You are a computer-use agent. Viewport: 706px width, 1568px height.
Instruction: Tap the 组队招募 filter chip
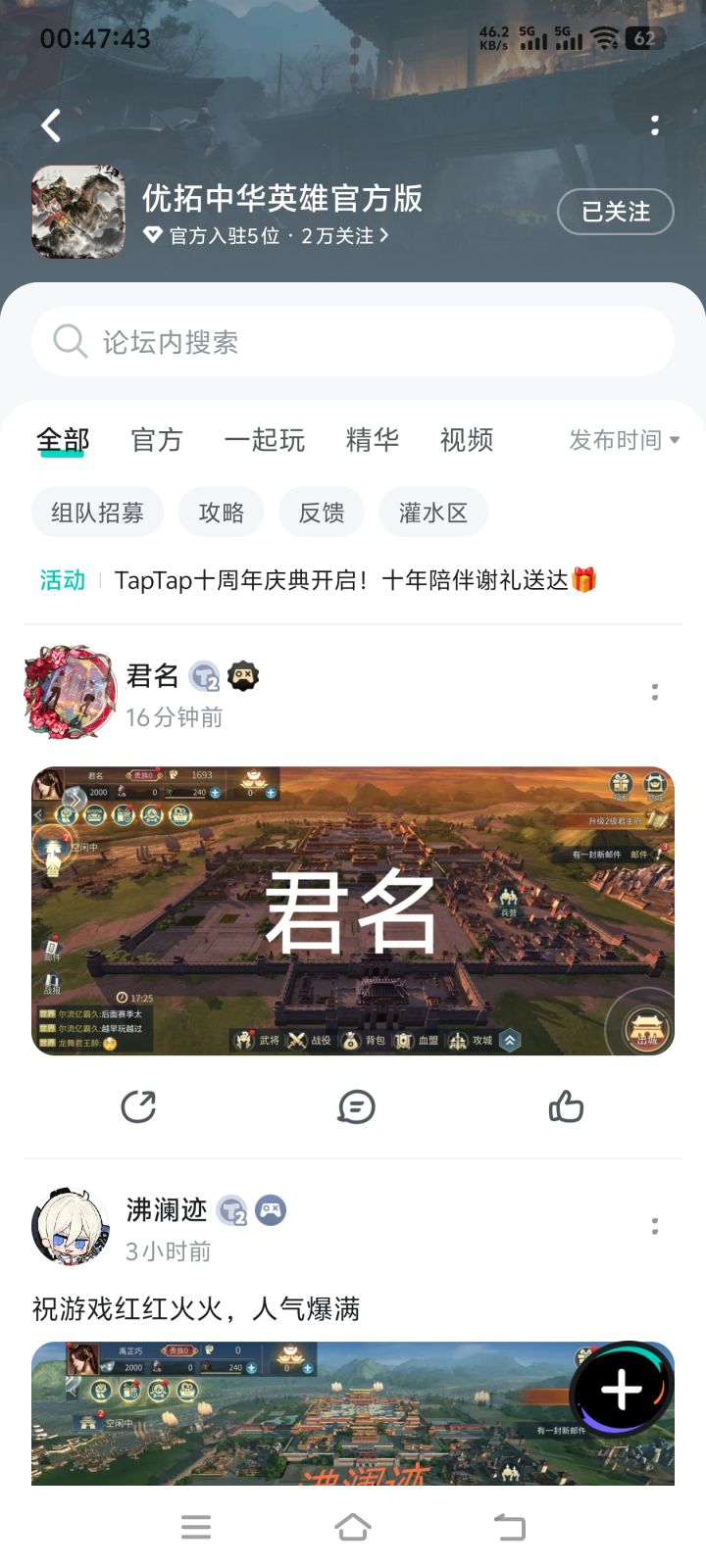[97, 512]
